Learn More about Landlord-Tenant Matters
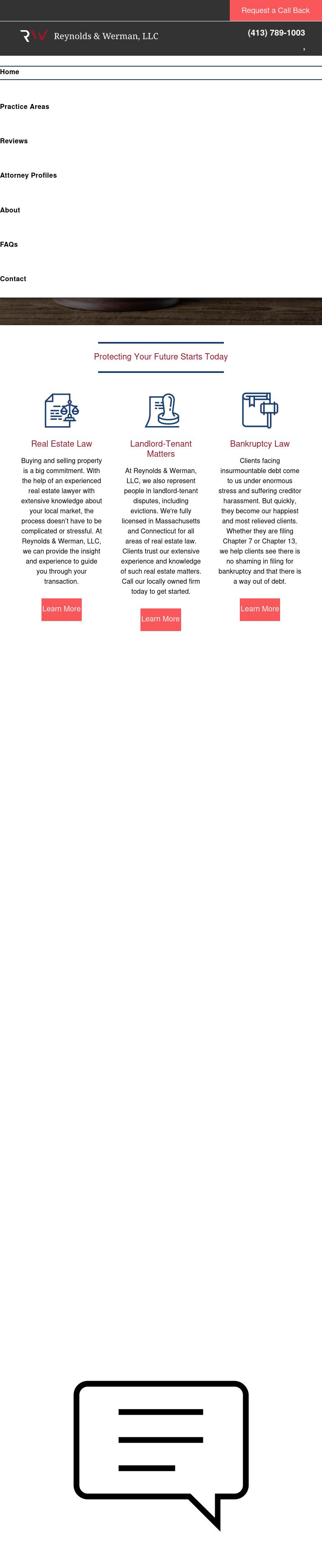322x1568 pixels. [161, 619]
